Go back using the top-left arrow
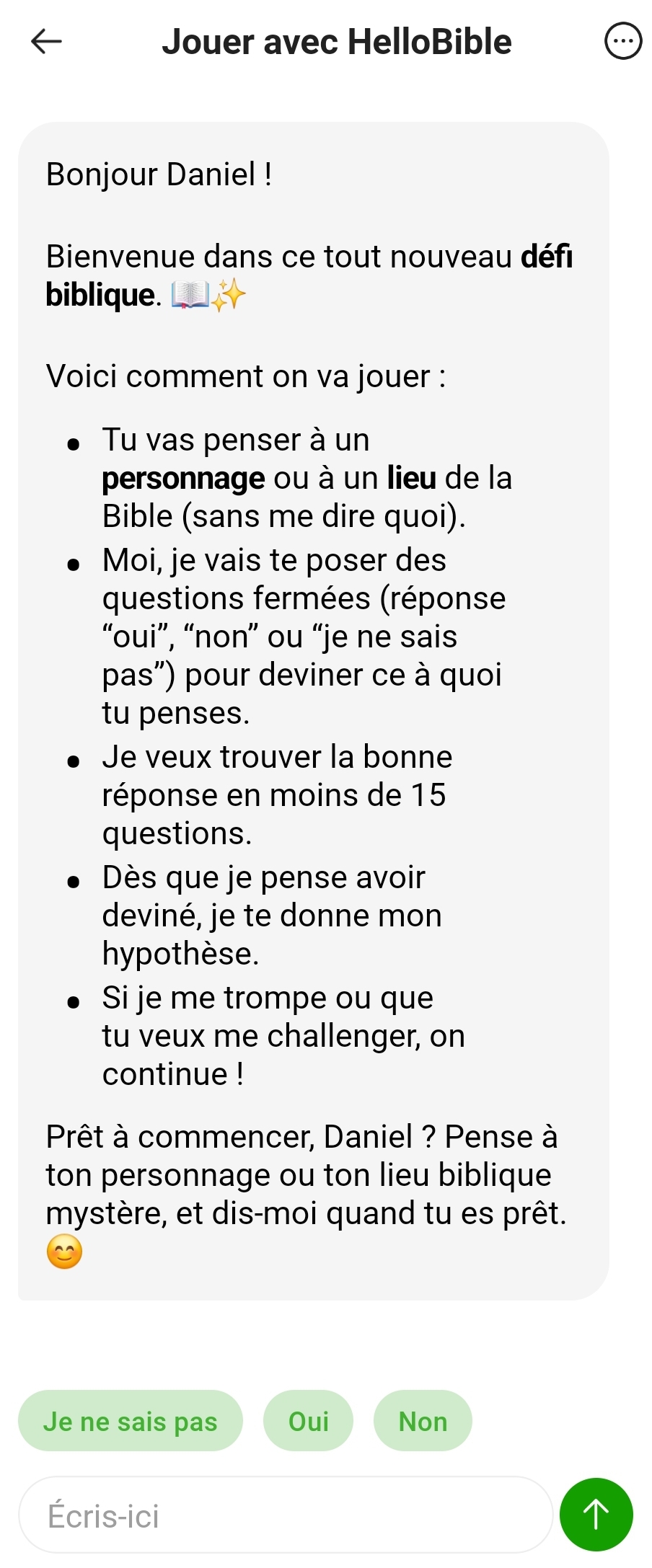The image size is (652, 1568). coord(46,42)
